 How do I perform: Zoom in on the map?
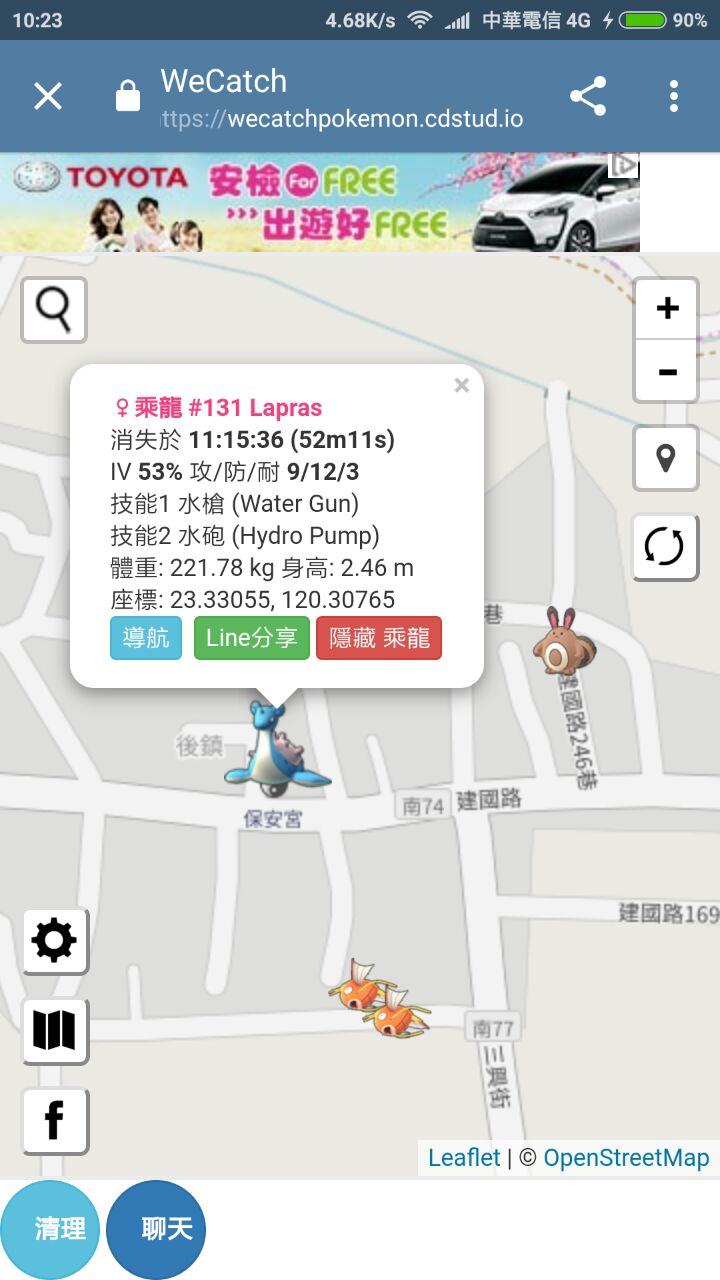click(x=667, y=308)
